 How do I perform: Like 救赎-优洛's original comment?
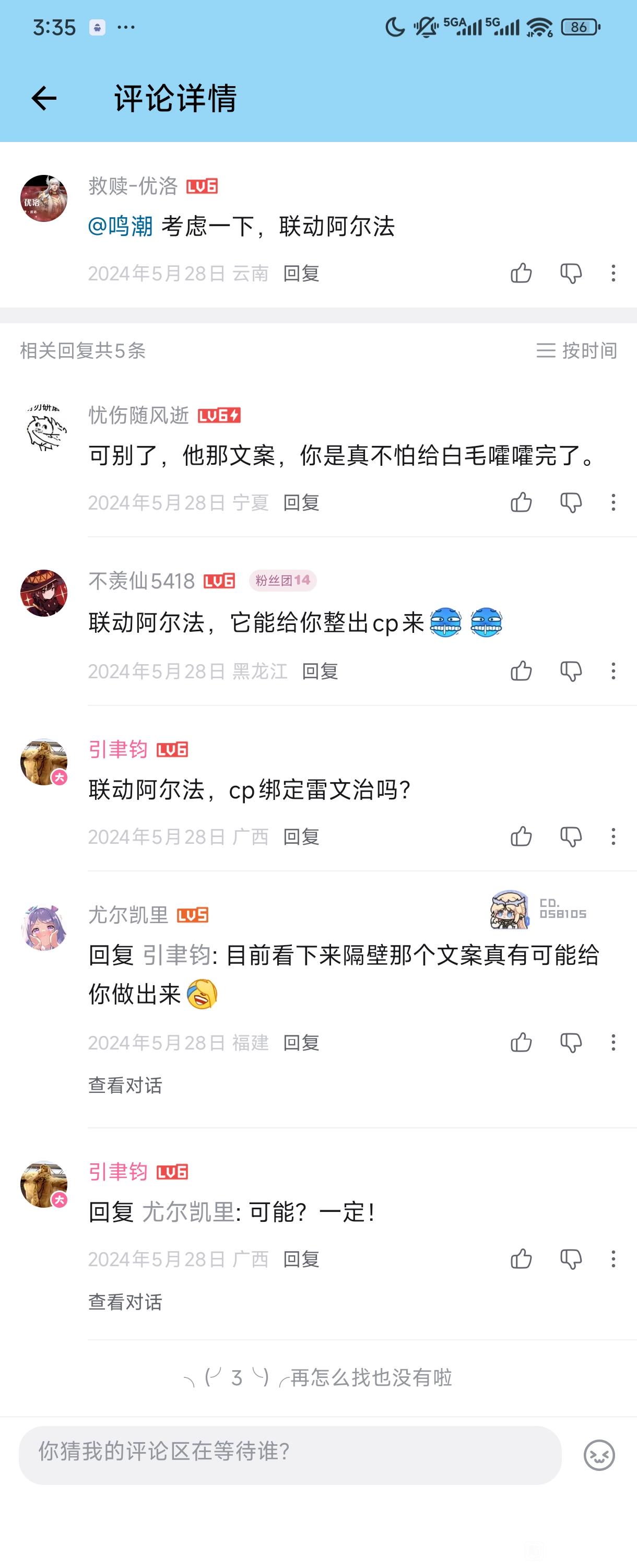[522, 273]
